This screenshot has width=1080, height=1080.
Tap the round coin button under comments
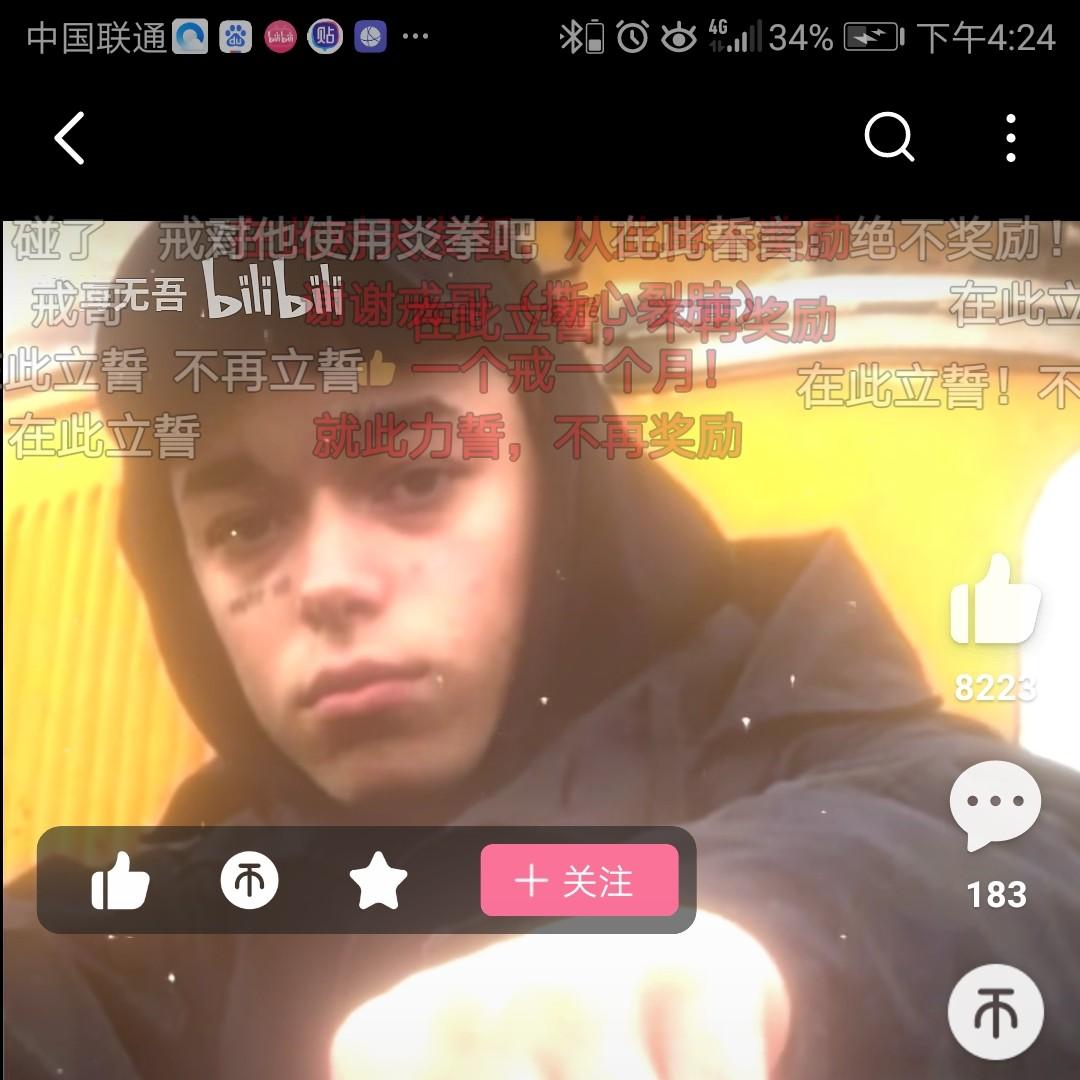(x=995, y=1012)
